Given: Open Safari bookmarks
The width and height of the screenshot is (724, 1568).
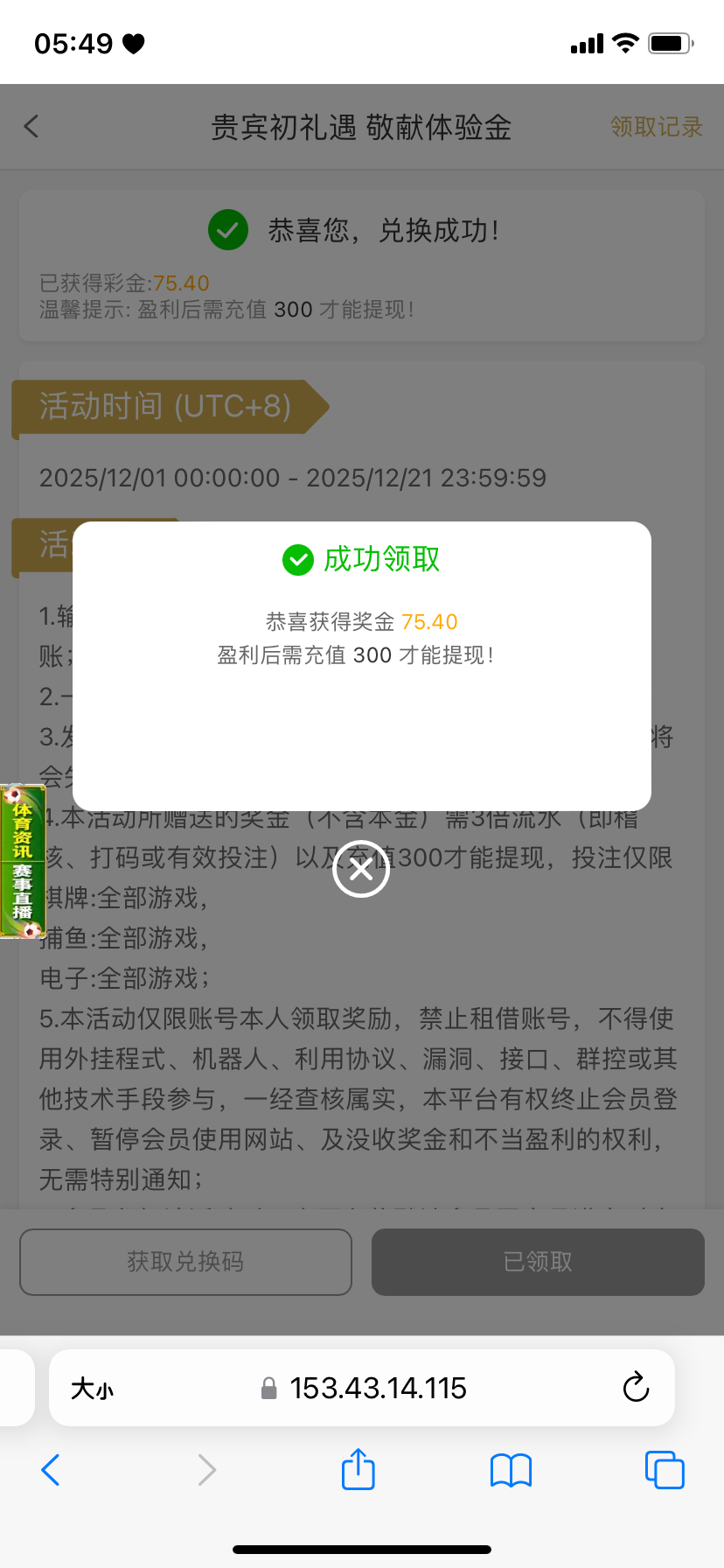Looking at the screenshot, I should (512, 1470).
